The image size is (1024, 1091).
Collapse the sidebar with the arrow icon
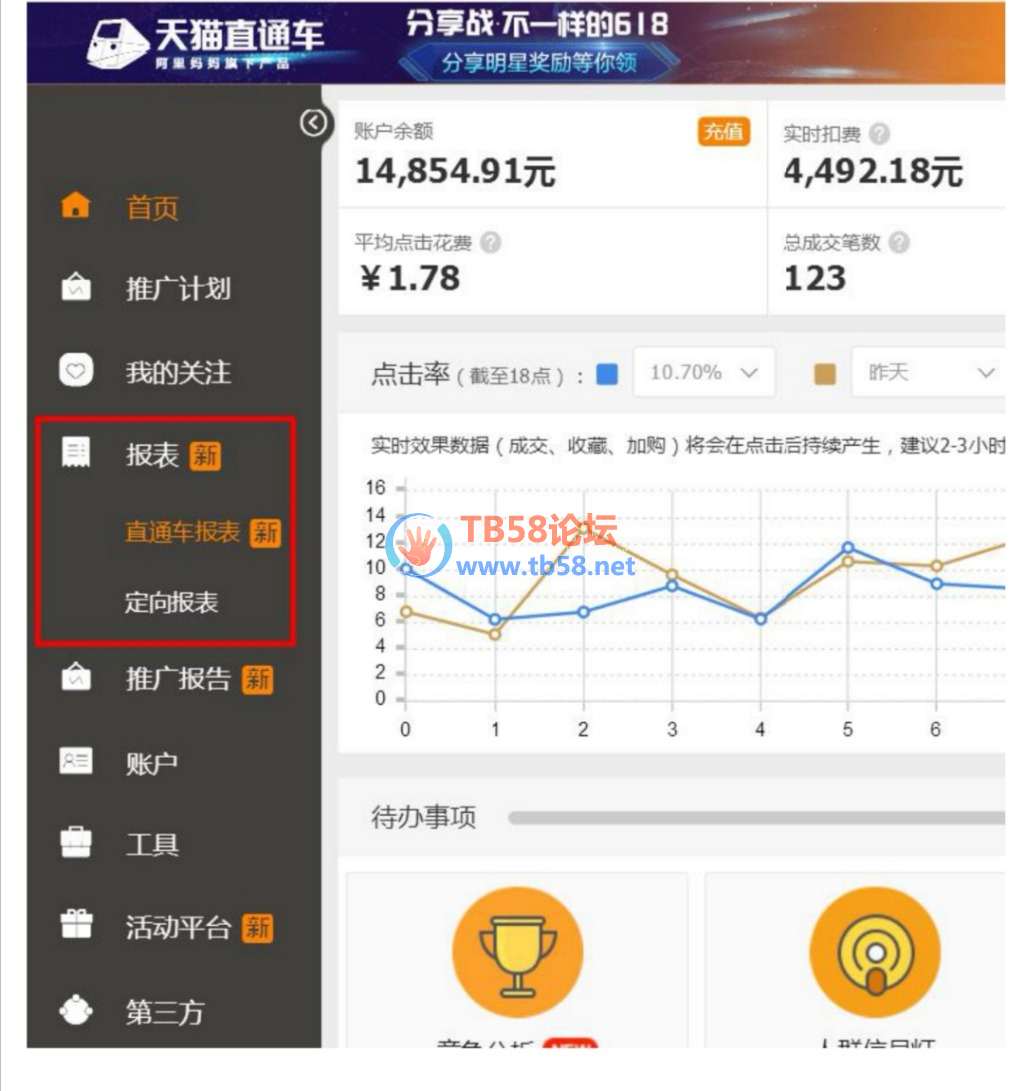pyautogui.click(x=314, y=123)
